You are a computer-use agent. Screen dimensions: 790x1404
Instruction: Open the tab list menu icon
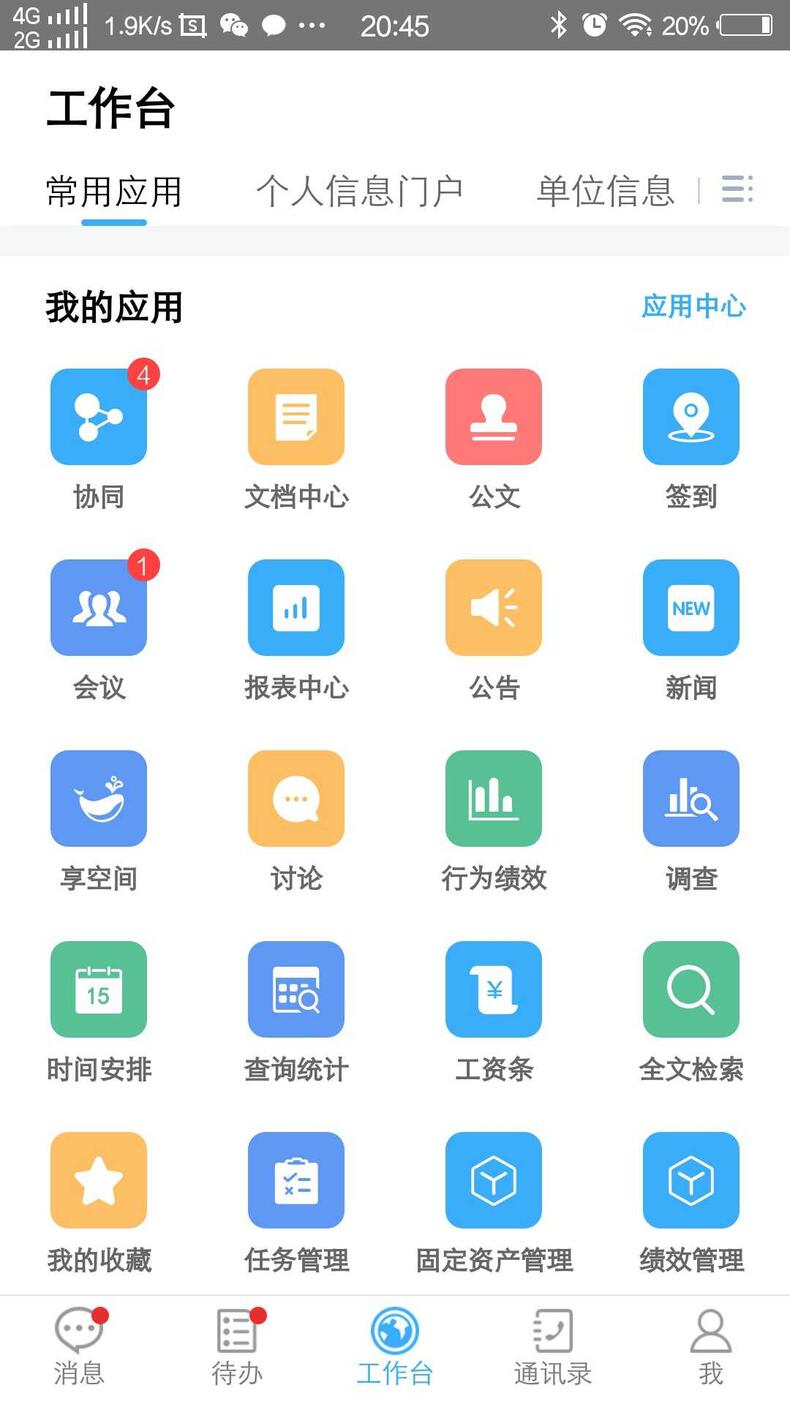click(x=737, y=189)
